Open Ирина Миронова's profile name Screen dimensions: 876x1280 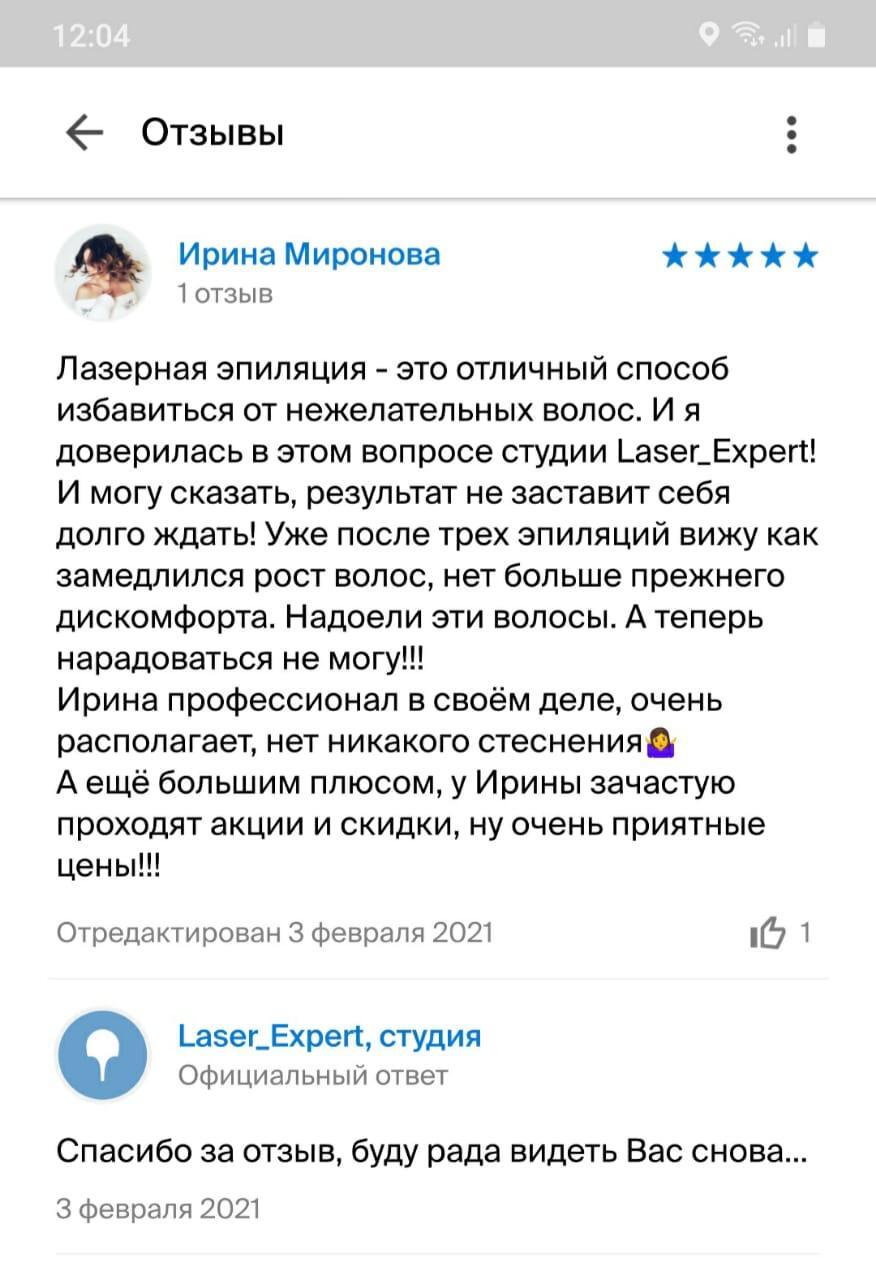(x=309, y=255)
